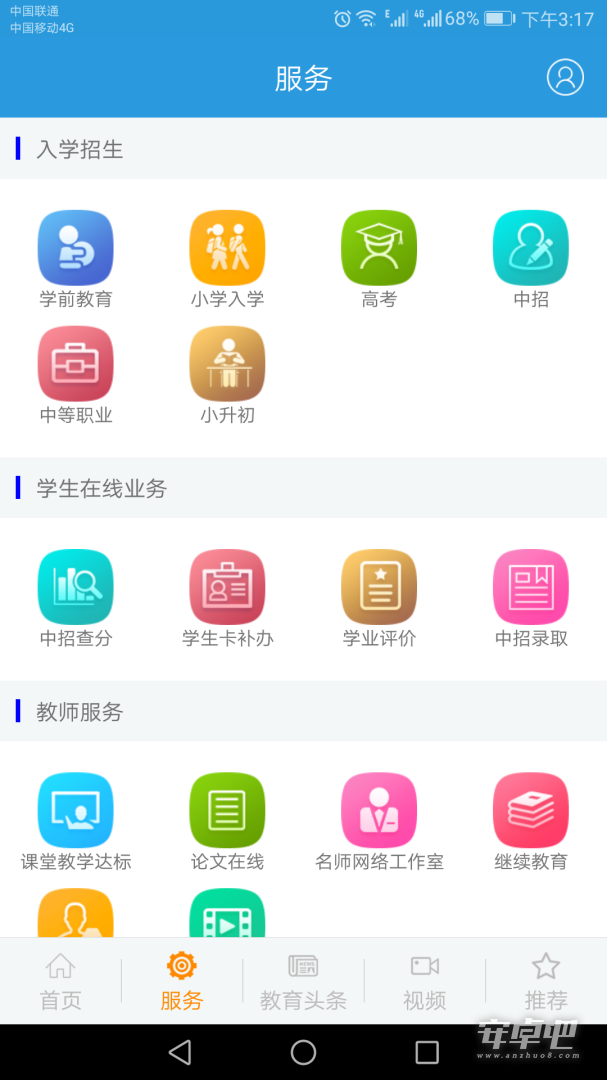Switch to the 教育头条 tab
Screen dimensions: 607x1080
[x=303, y=981]
